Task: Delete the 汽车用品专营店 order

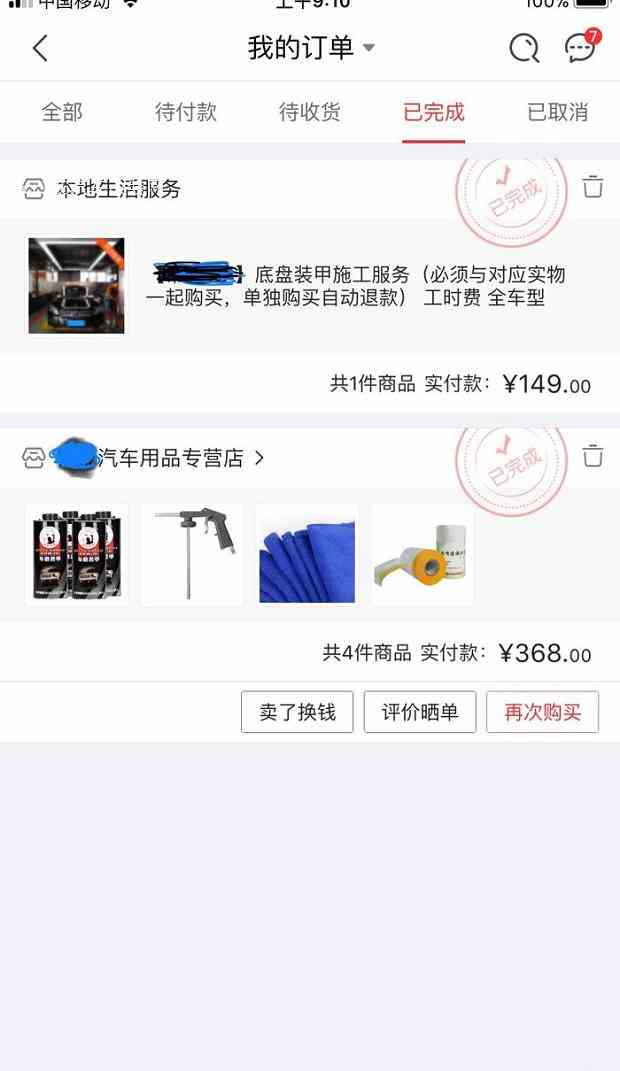Action: (593, 456)
